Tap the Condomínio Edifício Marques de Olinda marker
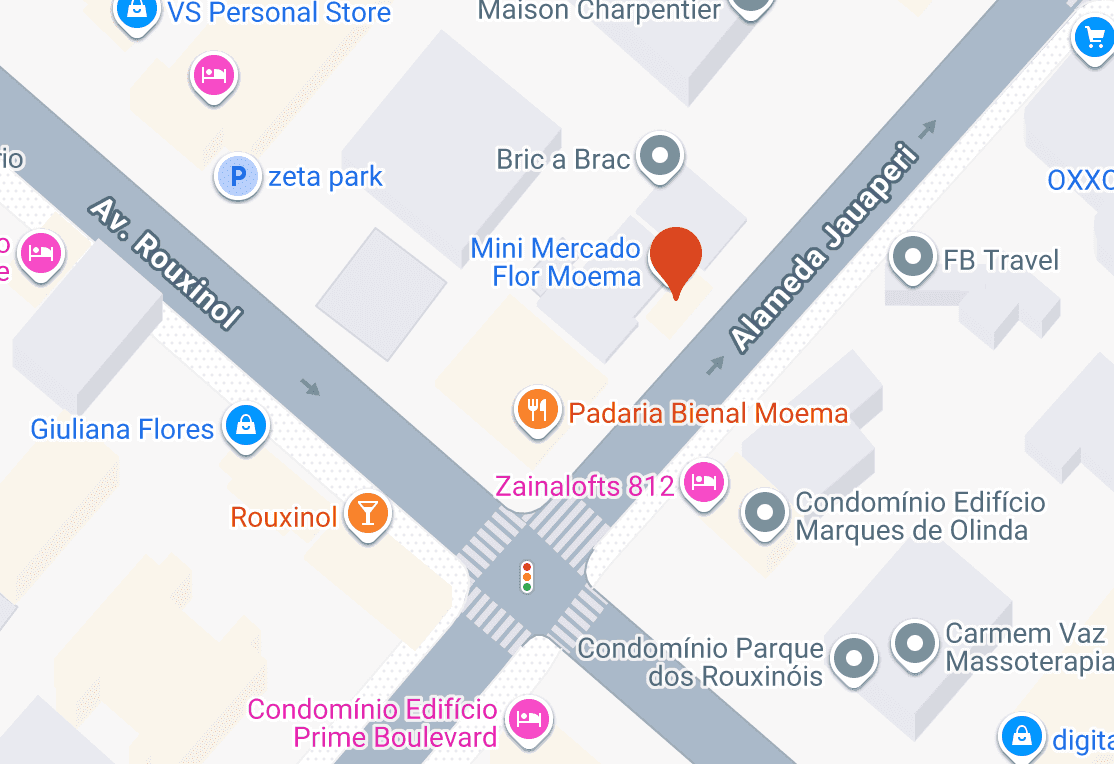The image size is (1114, 764). click(x=765, y=513)
